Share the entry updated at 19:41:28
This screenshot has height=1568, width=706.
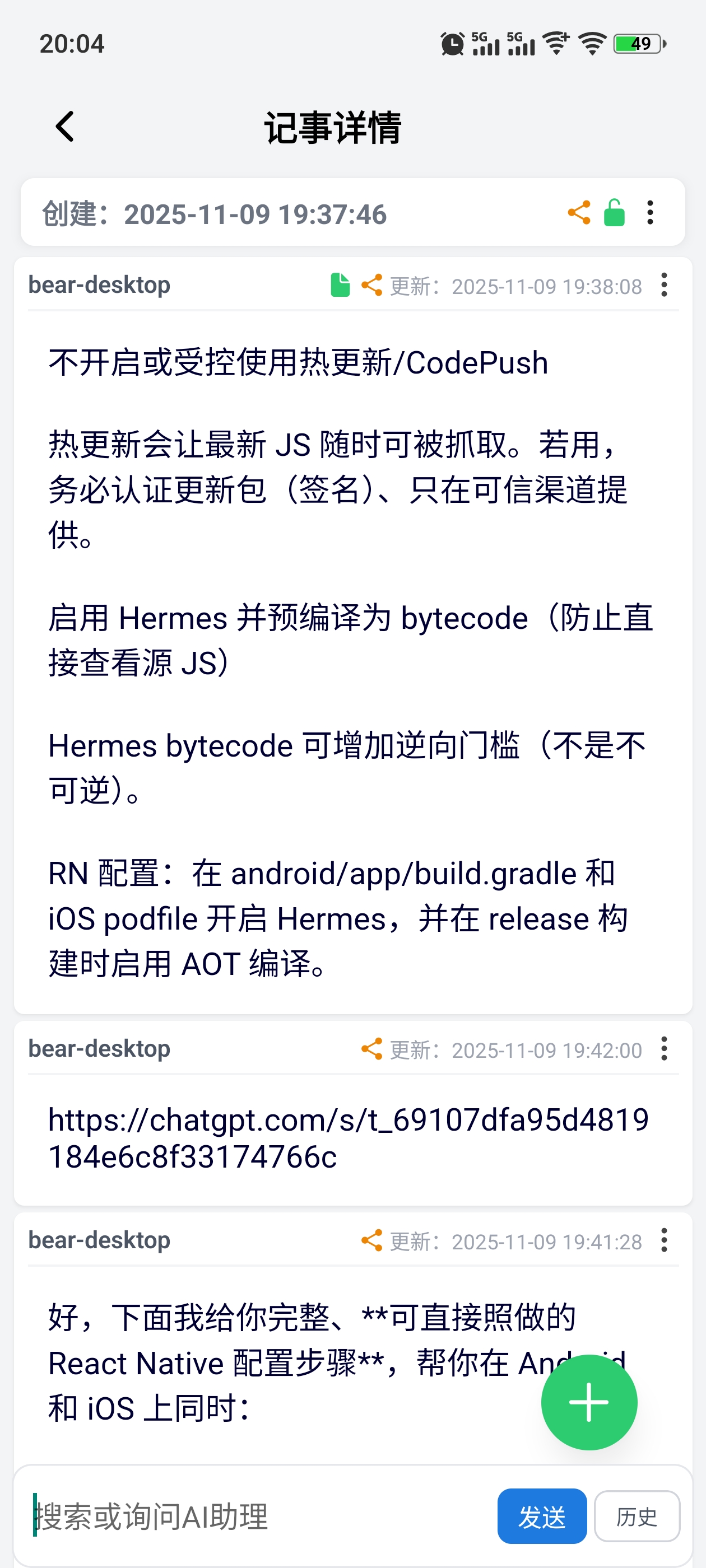[371, 1240]
